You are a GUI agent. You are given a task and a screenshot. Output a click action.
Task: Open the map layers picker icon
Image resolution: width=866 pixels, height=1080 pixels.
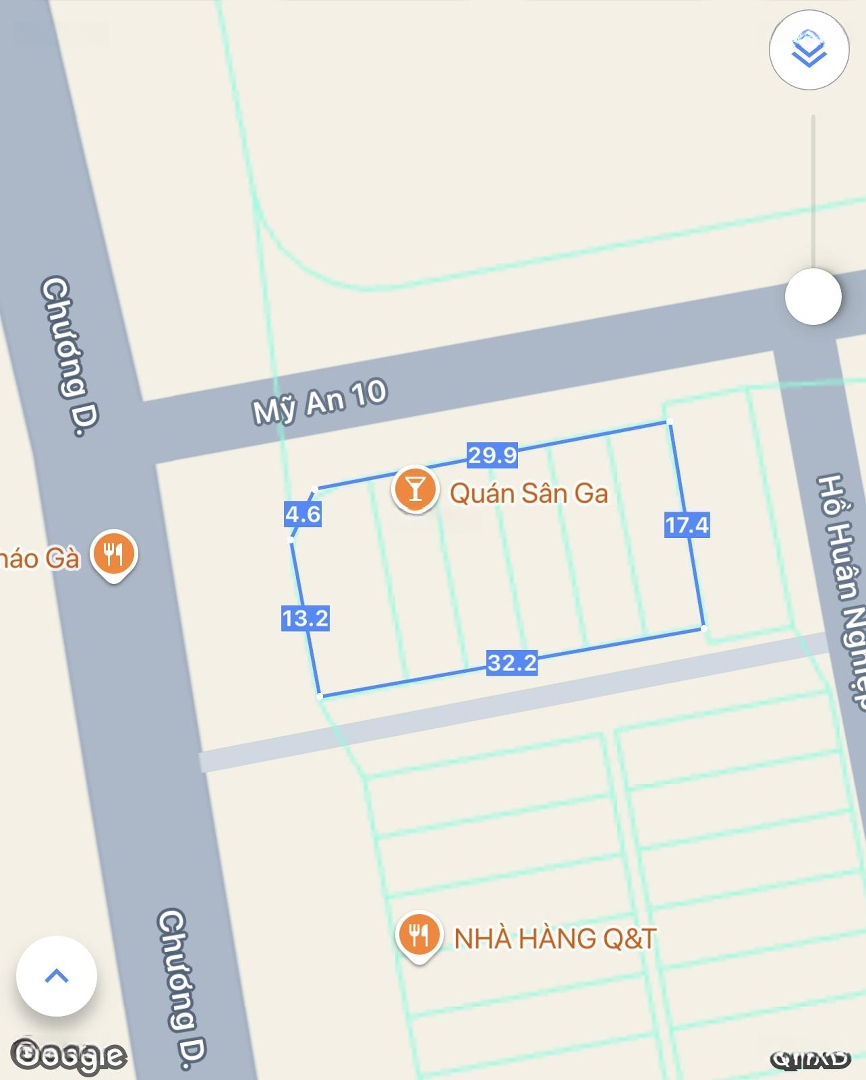click(809, 50)
